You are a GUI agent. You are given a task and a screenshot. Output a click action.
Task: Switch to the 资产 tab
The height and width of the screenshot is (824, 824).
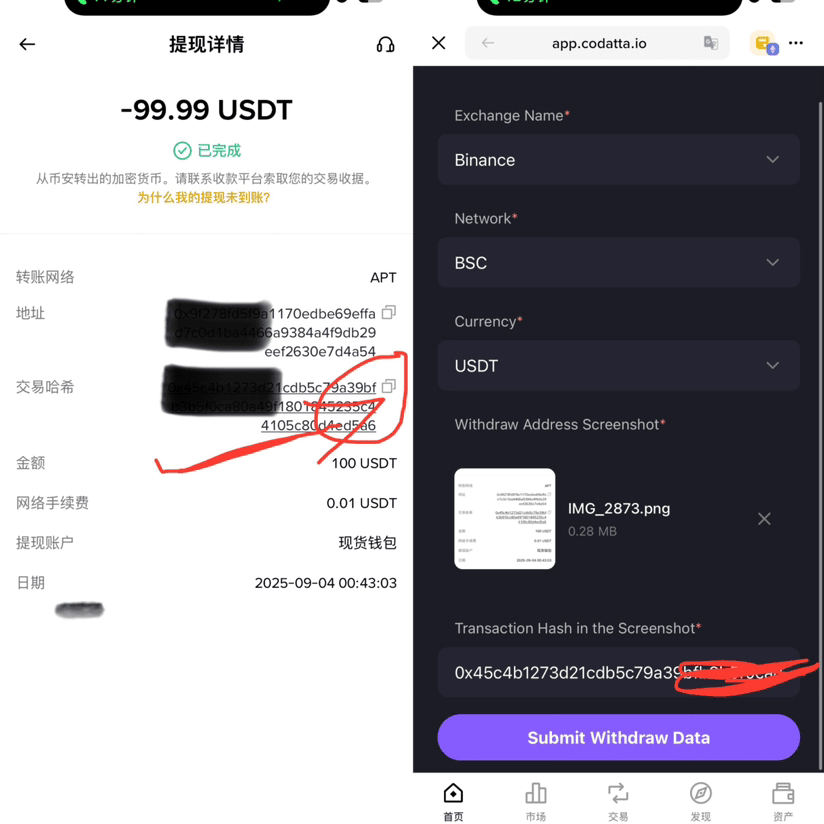[782, 802]
